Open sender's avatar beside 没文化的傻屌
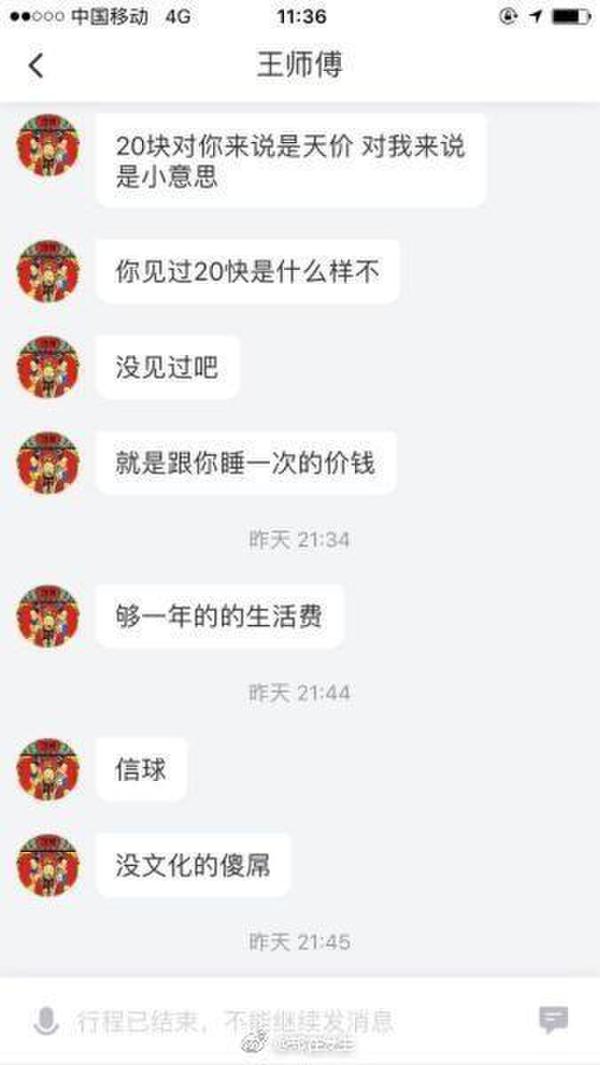The width and height of the screenshot is (600, 1065). 47,864
